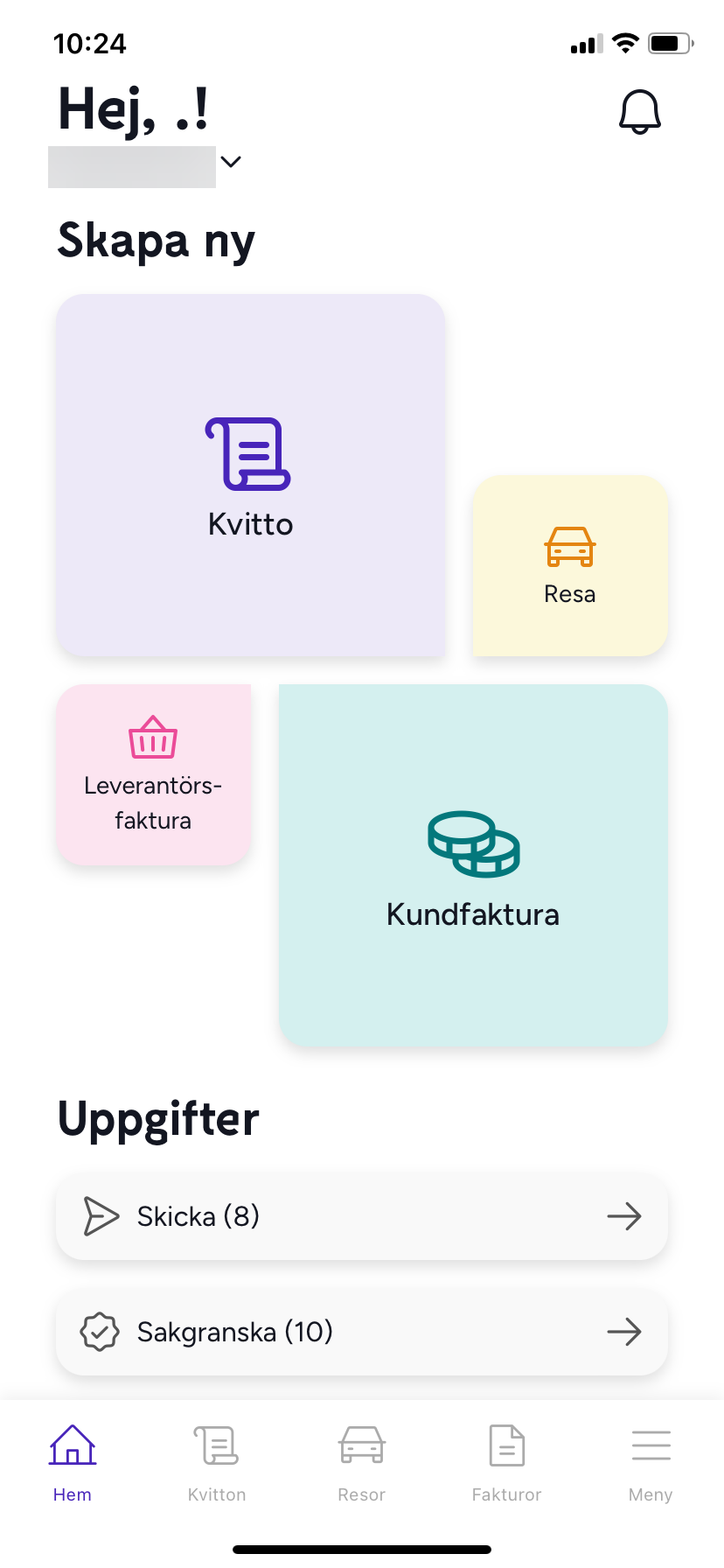Expand the account dropdown chevron
Image resolution: width=724 pixels, height=1568 pixels.
231,162
